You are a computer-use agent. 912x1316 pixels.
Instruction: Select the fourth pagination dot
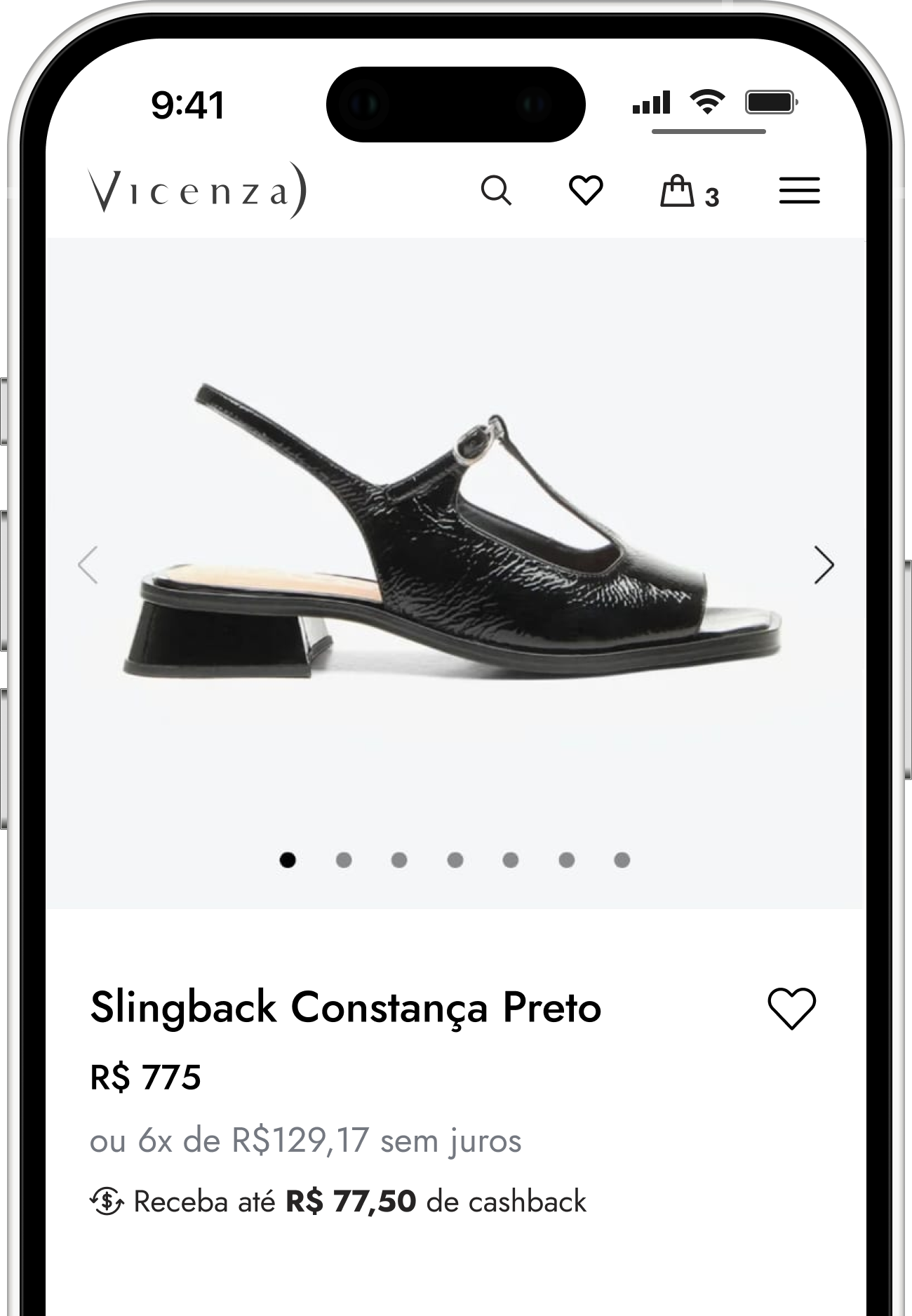(x=453, y=859)
